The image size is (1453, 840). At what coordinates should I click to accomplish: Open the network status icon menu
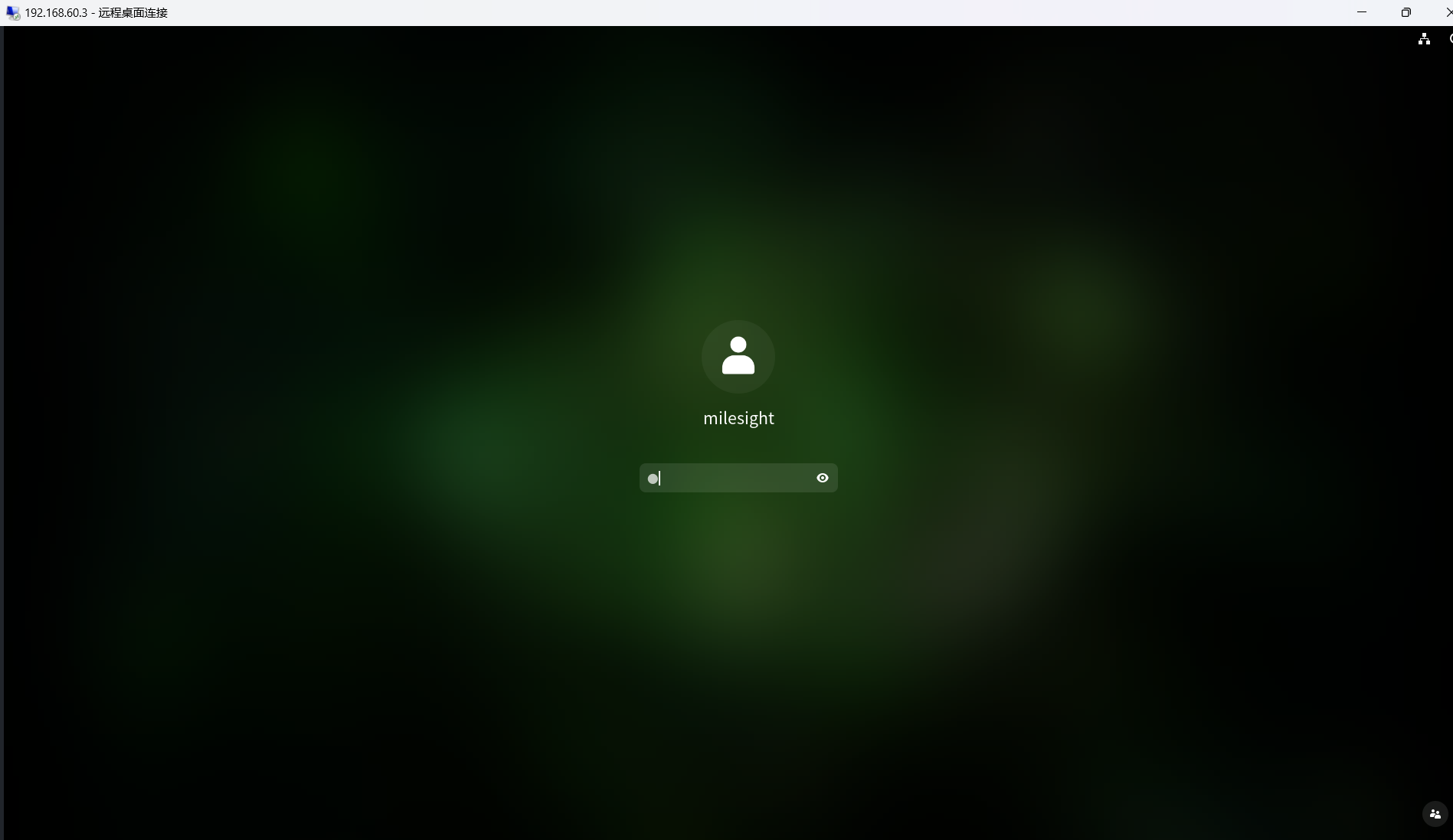(1424, 39)
